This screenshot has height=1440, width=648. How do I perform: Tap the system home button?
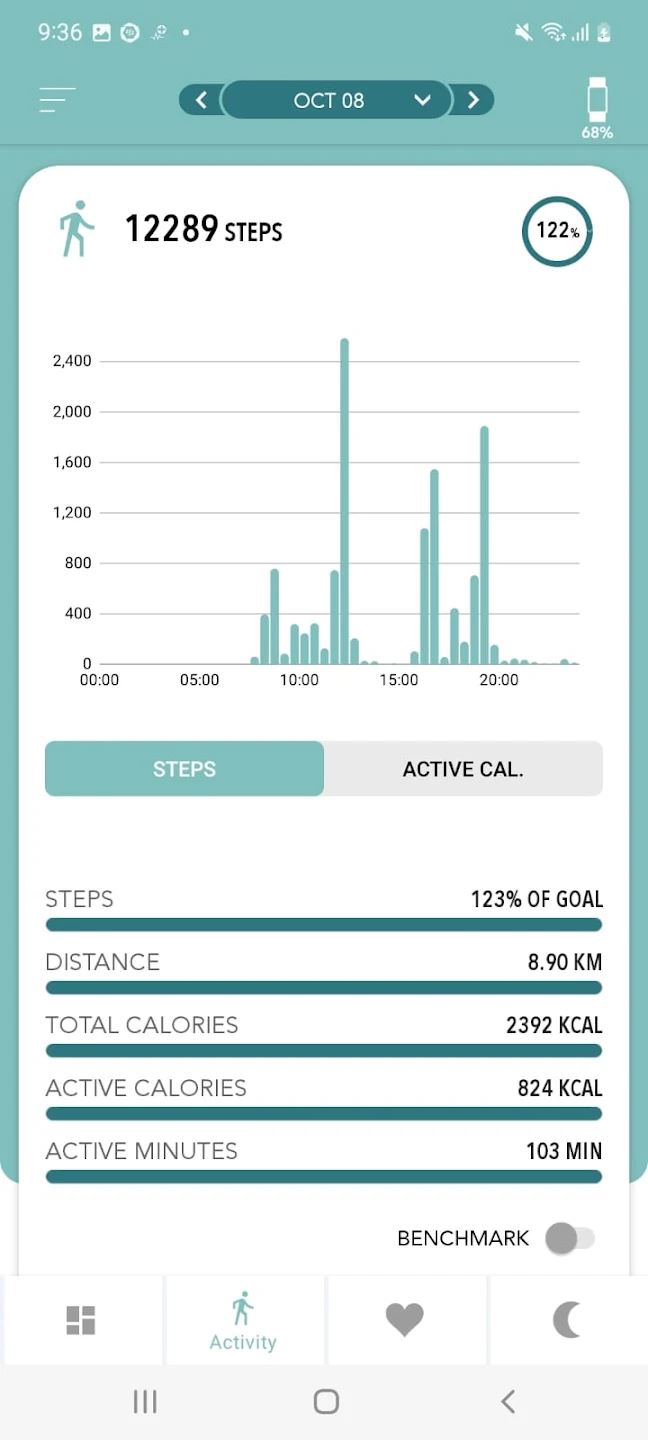pyautogui.click(x=326, y=1401)
